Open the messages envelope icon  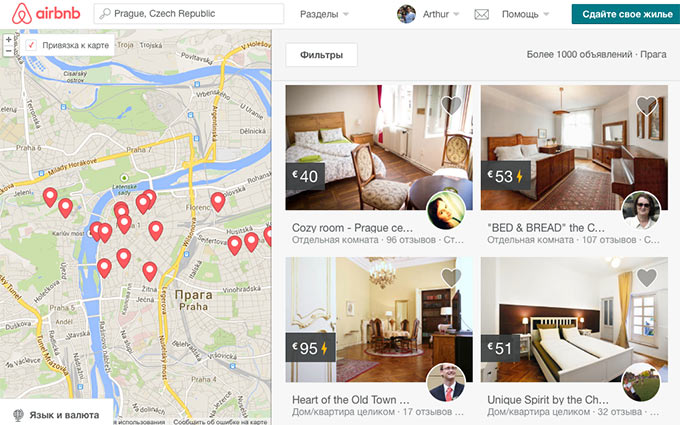coord(481,15)
